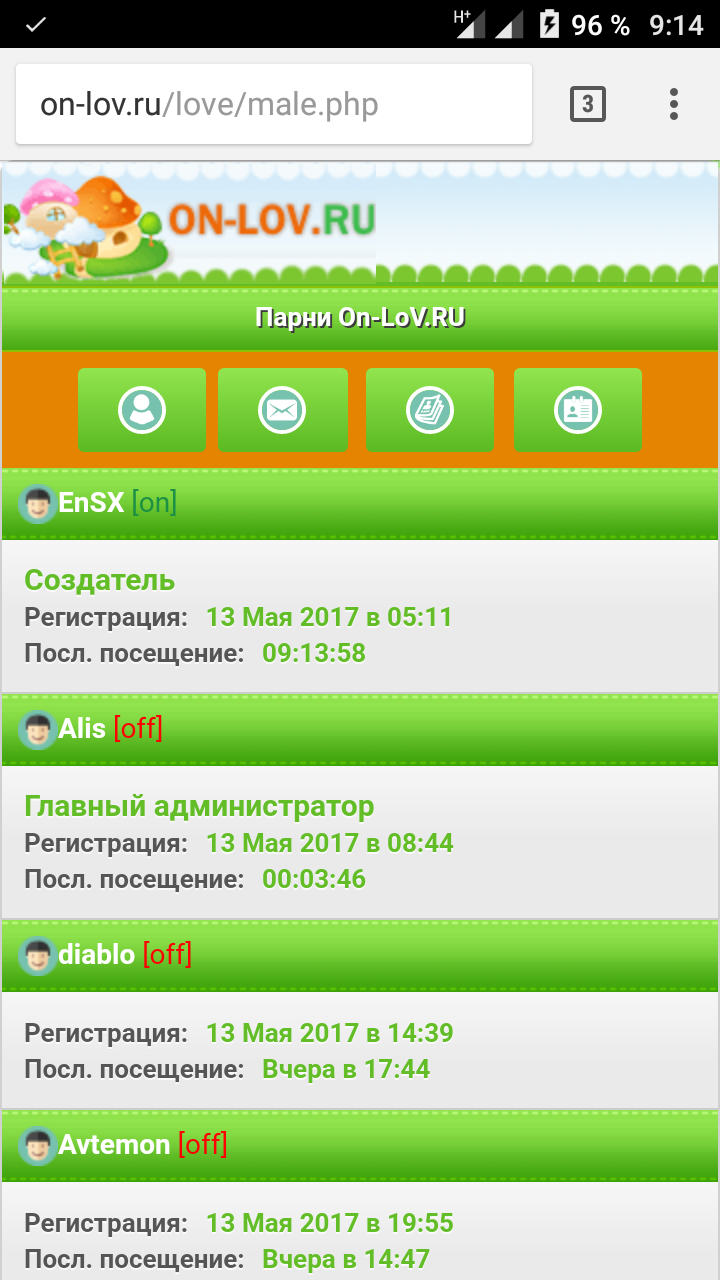Open the contact card icon button

pyautogui.click(x=578, y=410)
